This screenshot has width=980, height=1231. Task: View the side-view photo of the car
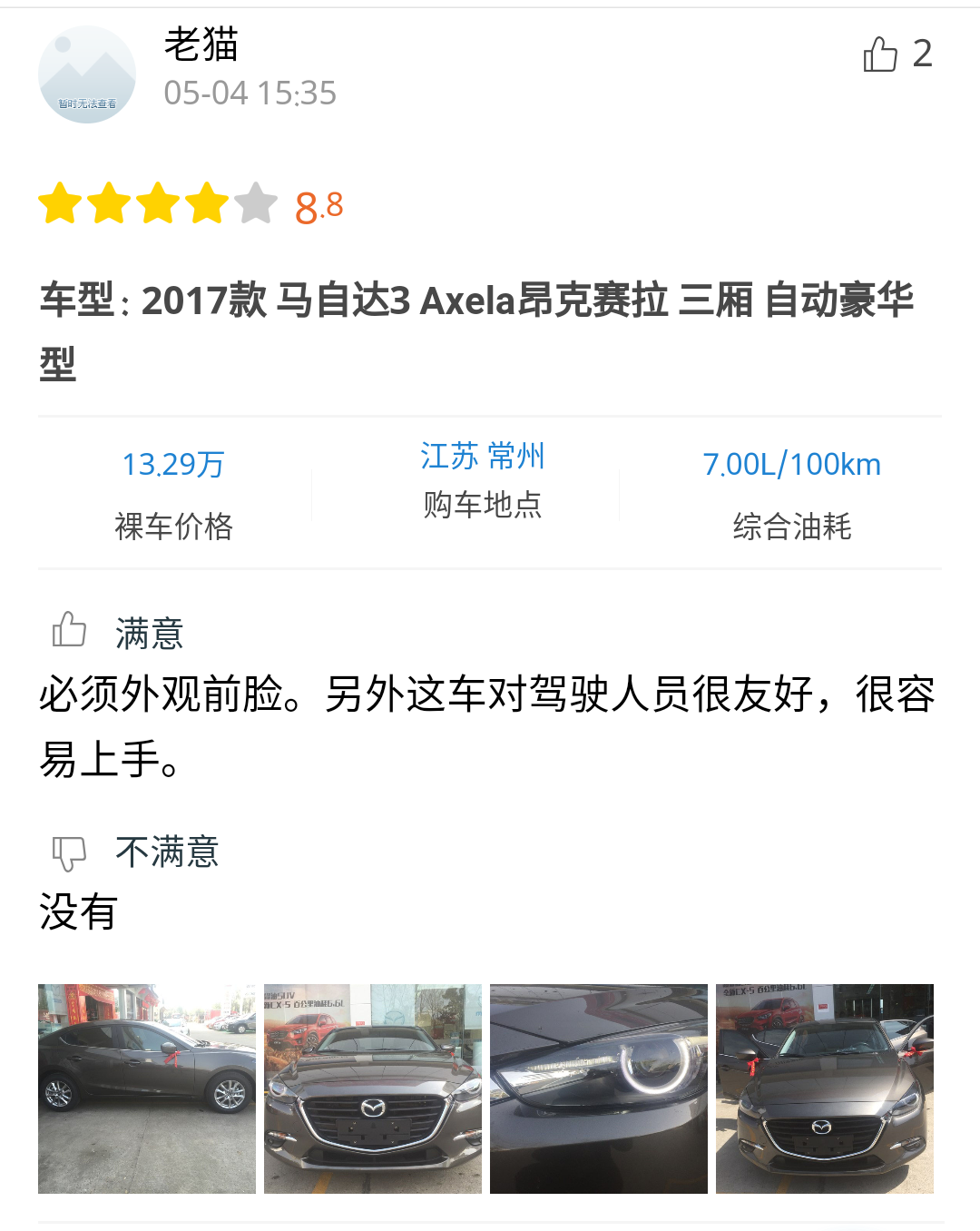click(147, 1088)
